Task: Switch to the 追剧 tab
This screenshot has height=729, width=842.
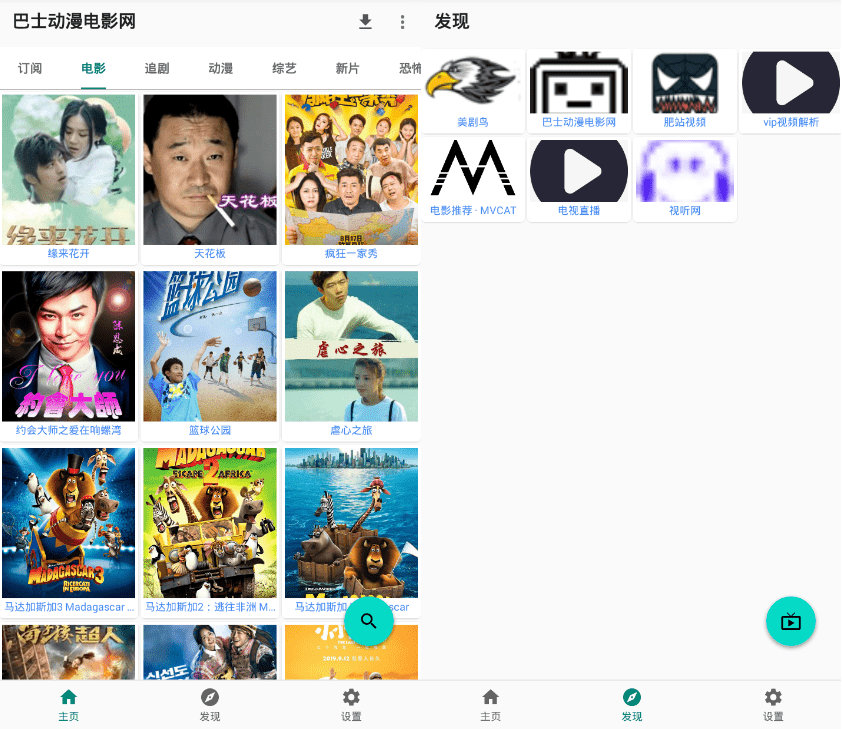Action: pos(157,69)
